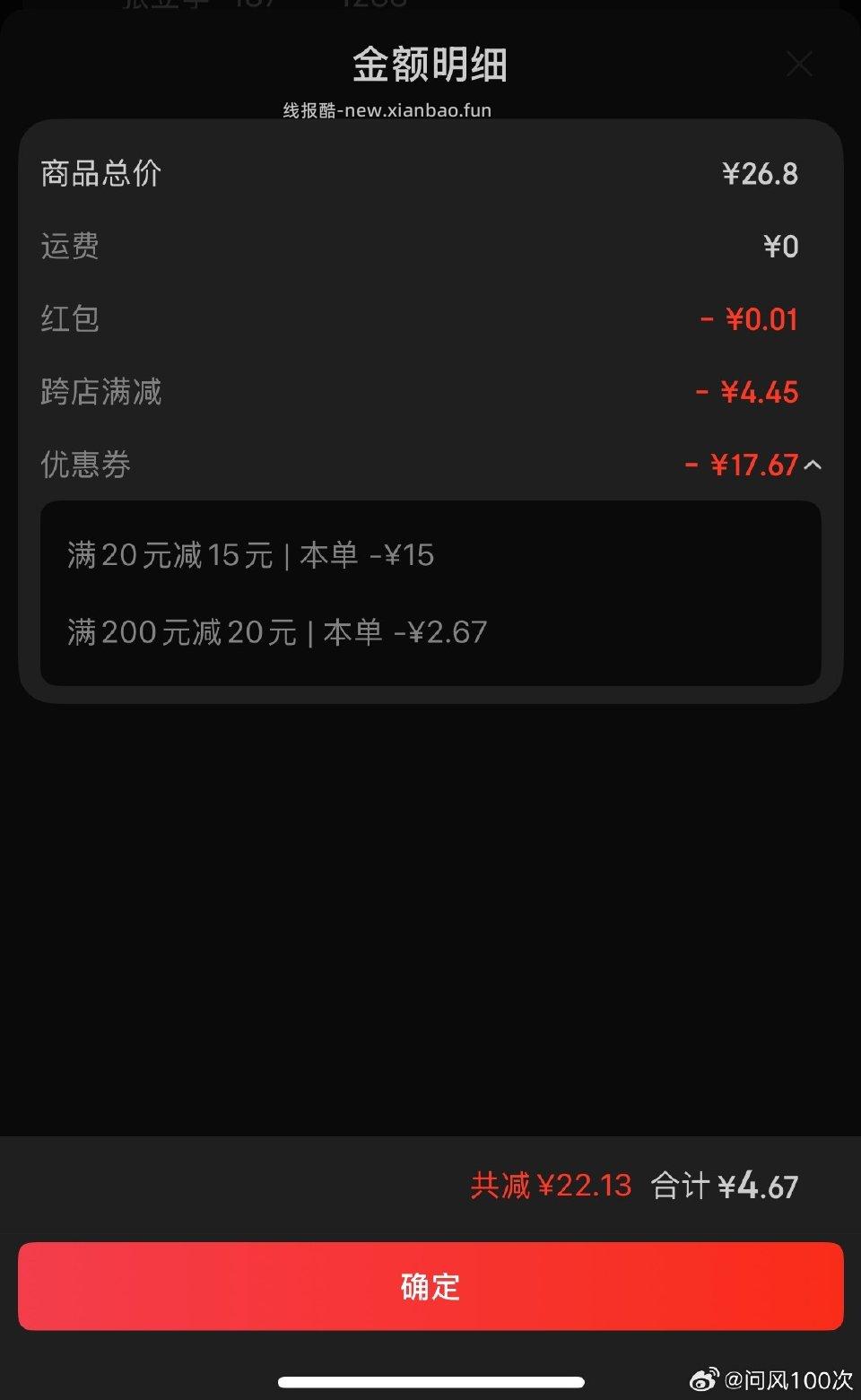Viewport: 861px width, 1400px height.
Task: Tap the 金额明细 title header
Action: point(430,65)
